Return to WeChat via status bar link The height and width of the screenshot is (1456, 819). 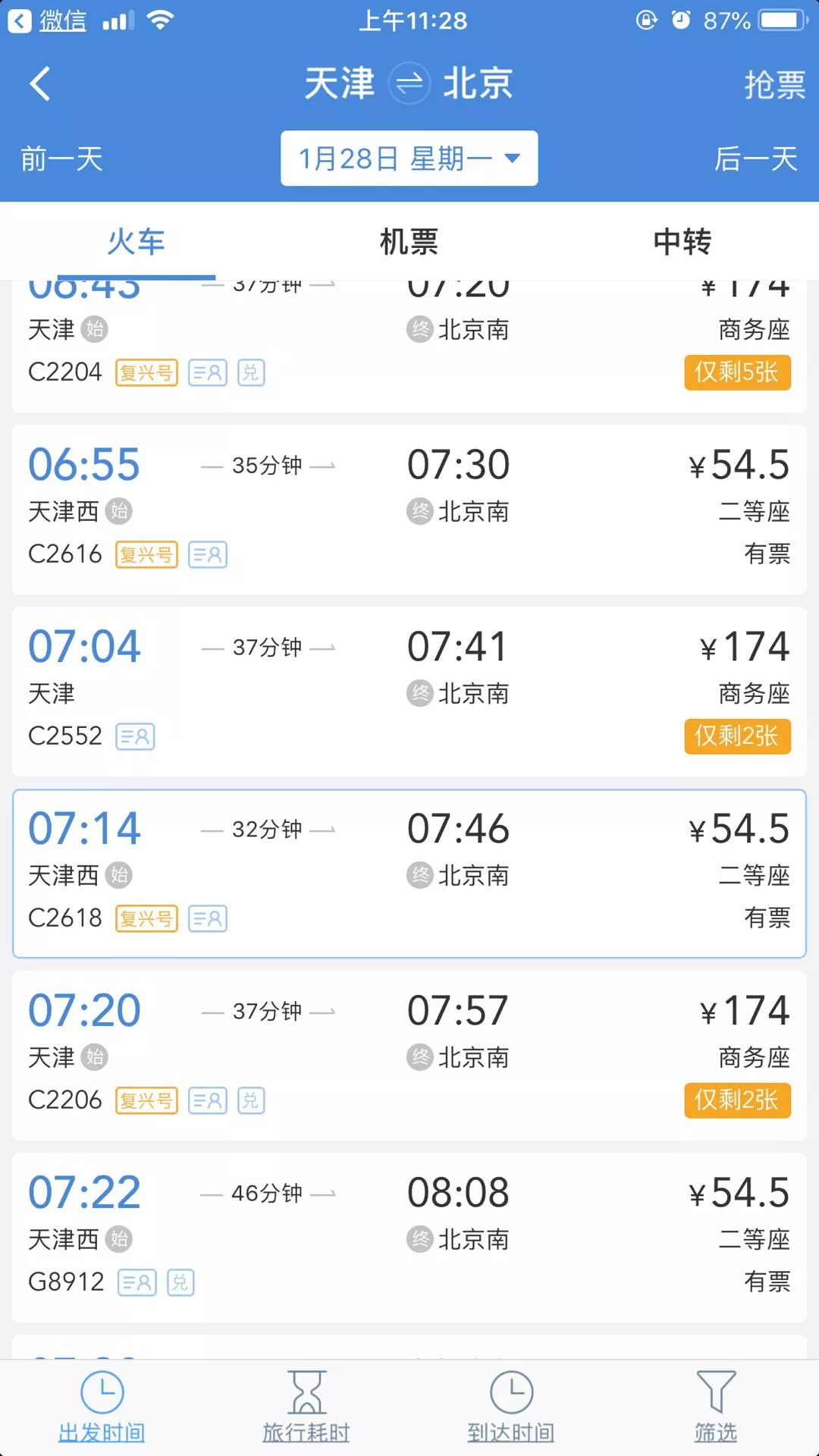click(49, 20)
